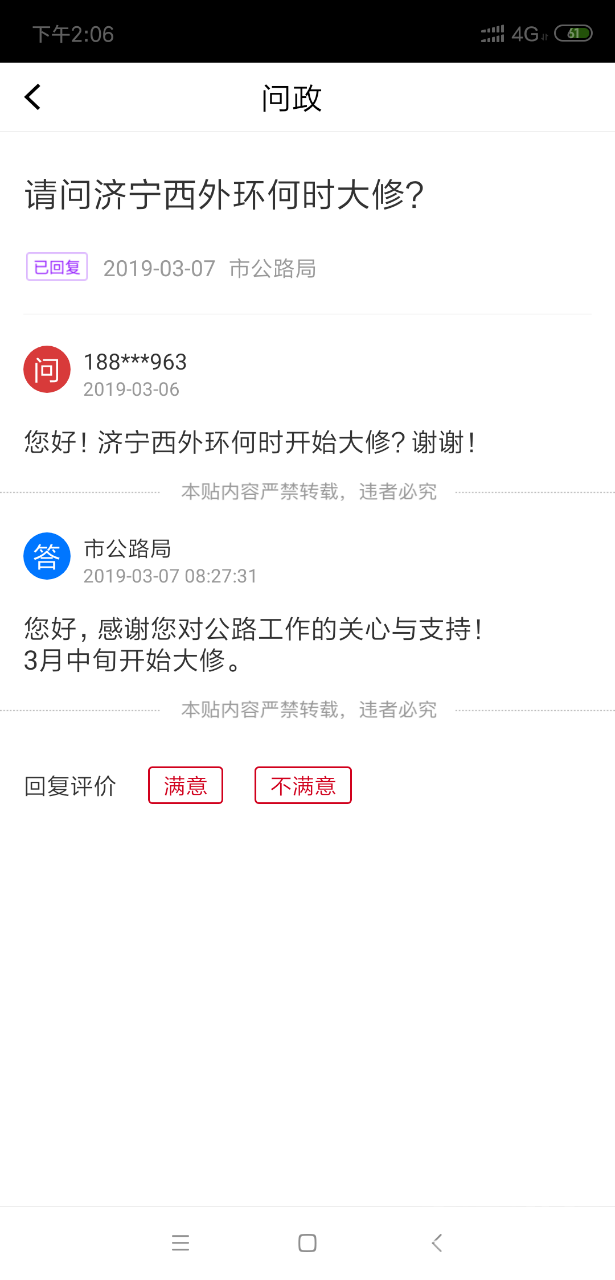Go to the system home screen
This screenshot has width=615, height=1280.
(307, 1243)
